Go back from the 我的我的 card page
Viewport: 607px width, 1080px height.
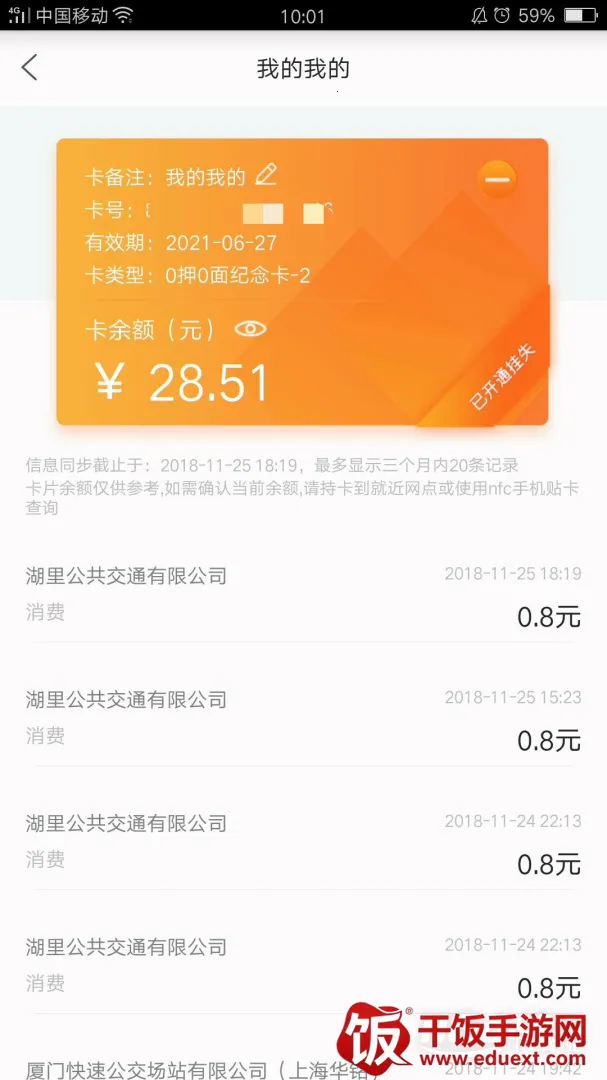[x=29, y=68]
